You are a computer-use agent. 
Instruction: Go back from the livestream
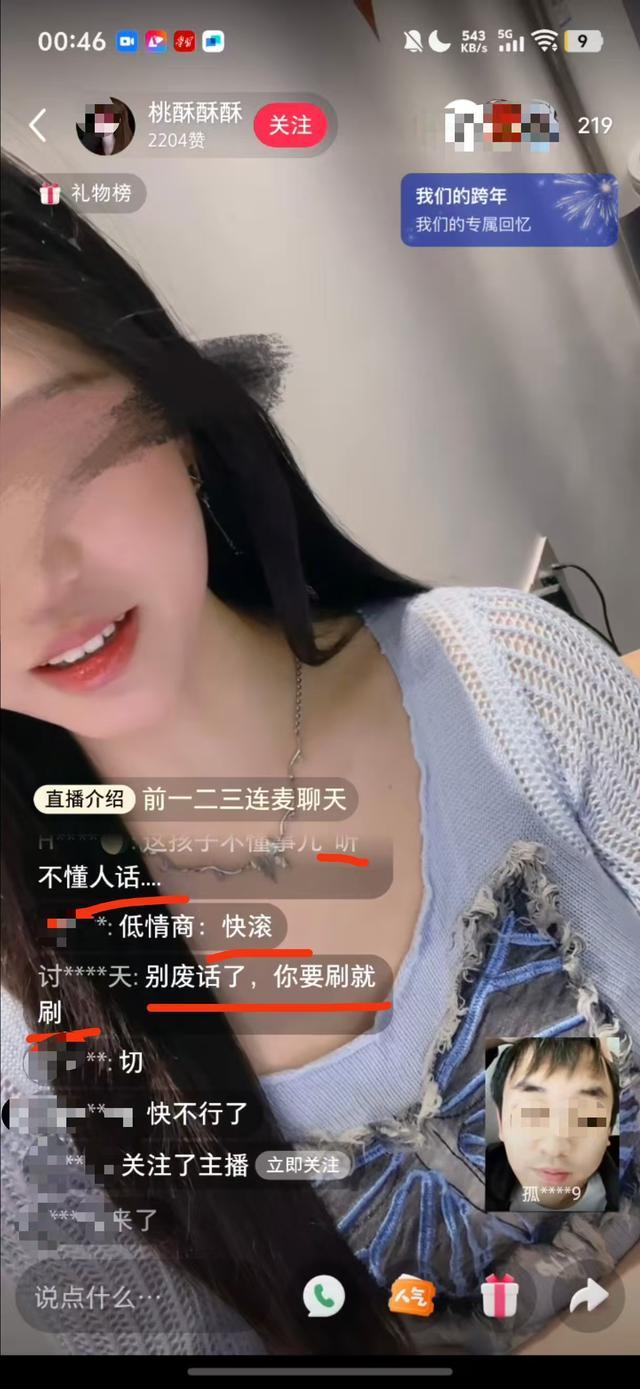pos(38,126)
